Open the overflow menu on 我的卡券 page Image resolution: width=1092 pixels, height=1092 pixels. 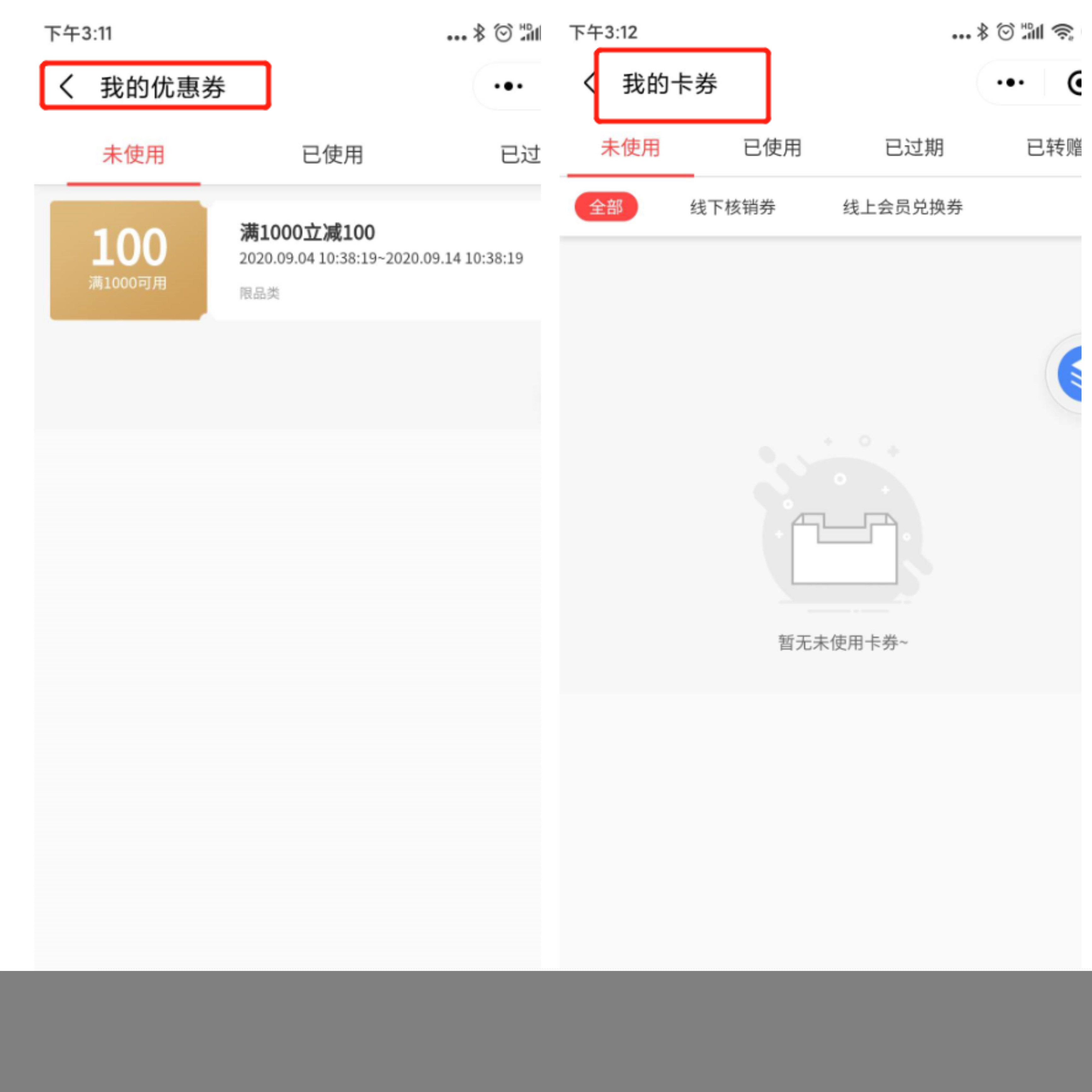click(1010, 83)
